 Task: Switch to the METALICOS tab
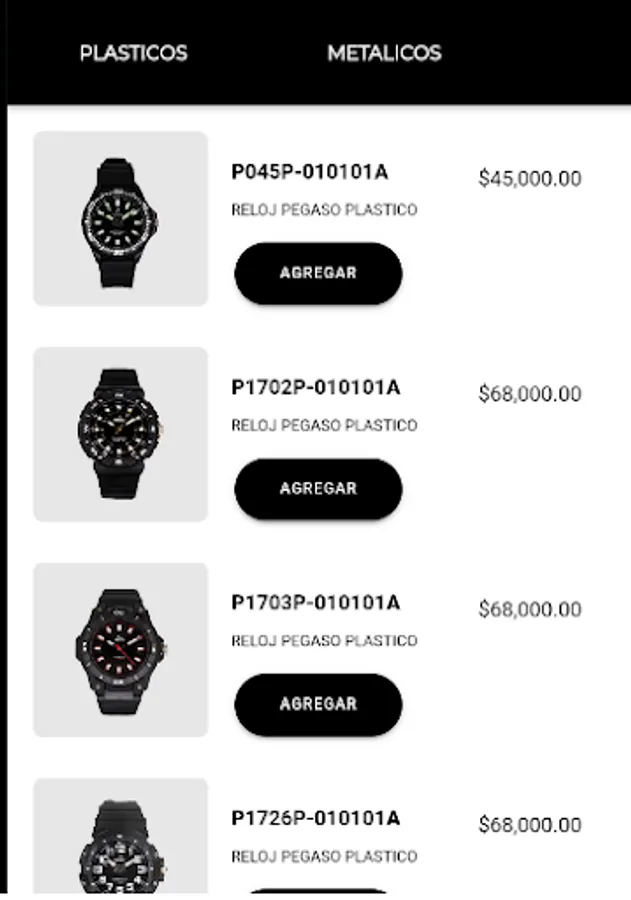(384, 53)
